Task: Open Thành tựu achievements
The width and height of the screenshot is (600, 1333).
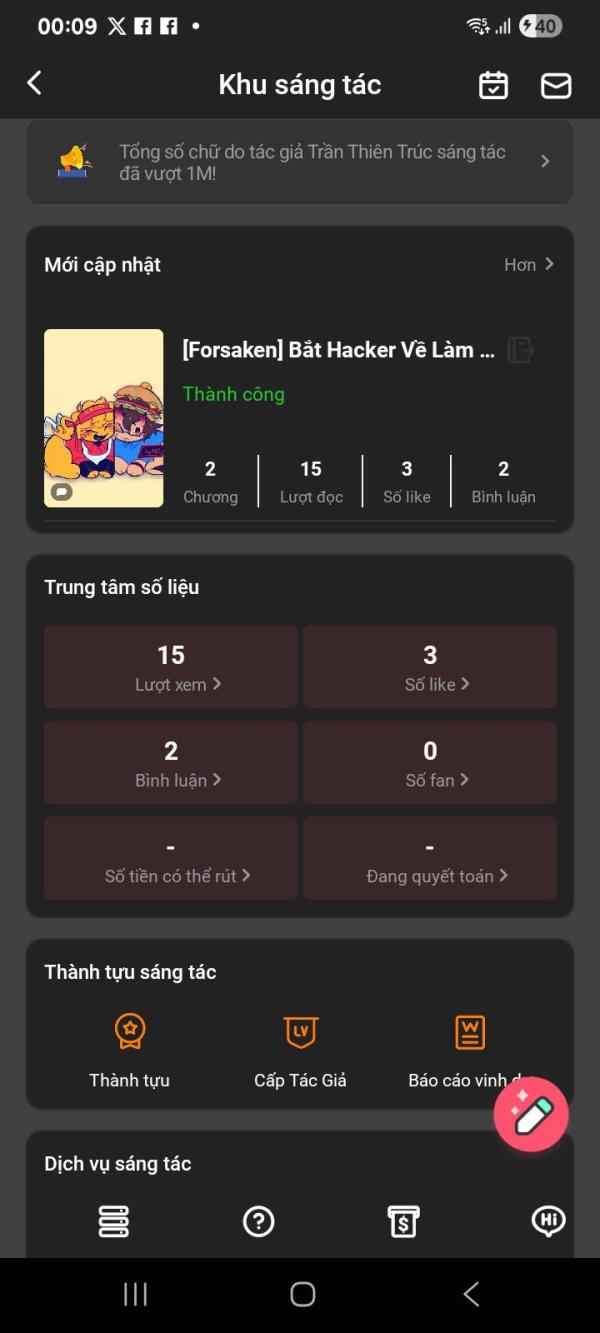Action: tap(129, 1050)
